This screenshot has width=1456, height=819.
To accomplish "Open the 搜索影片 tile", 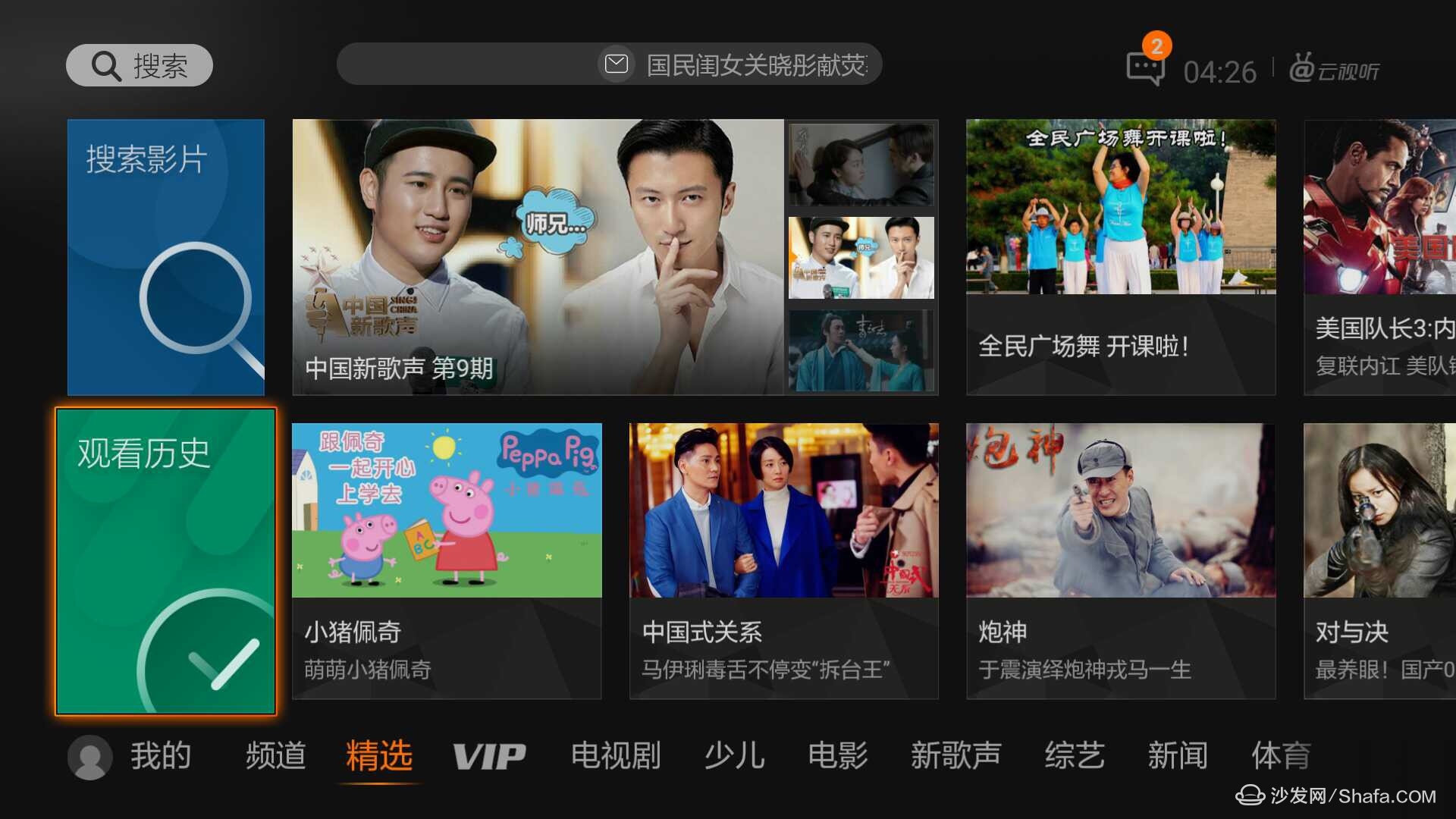I will [x=166, y=257].
